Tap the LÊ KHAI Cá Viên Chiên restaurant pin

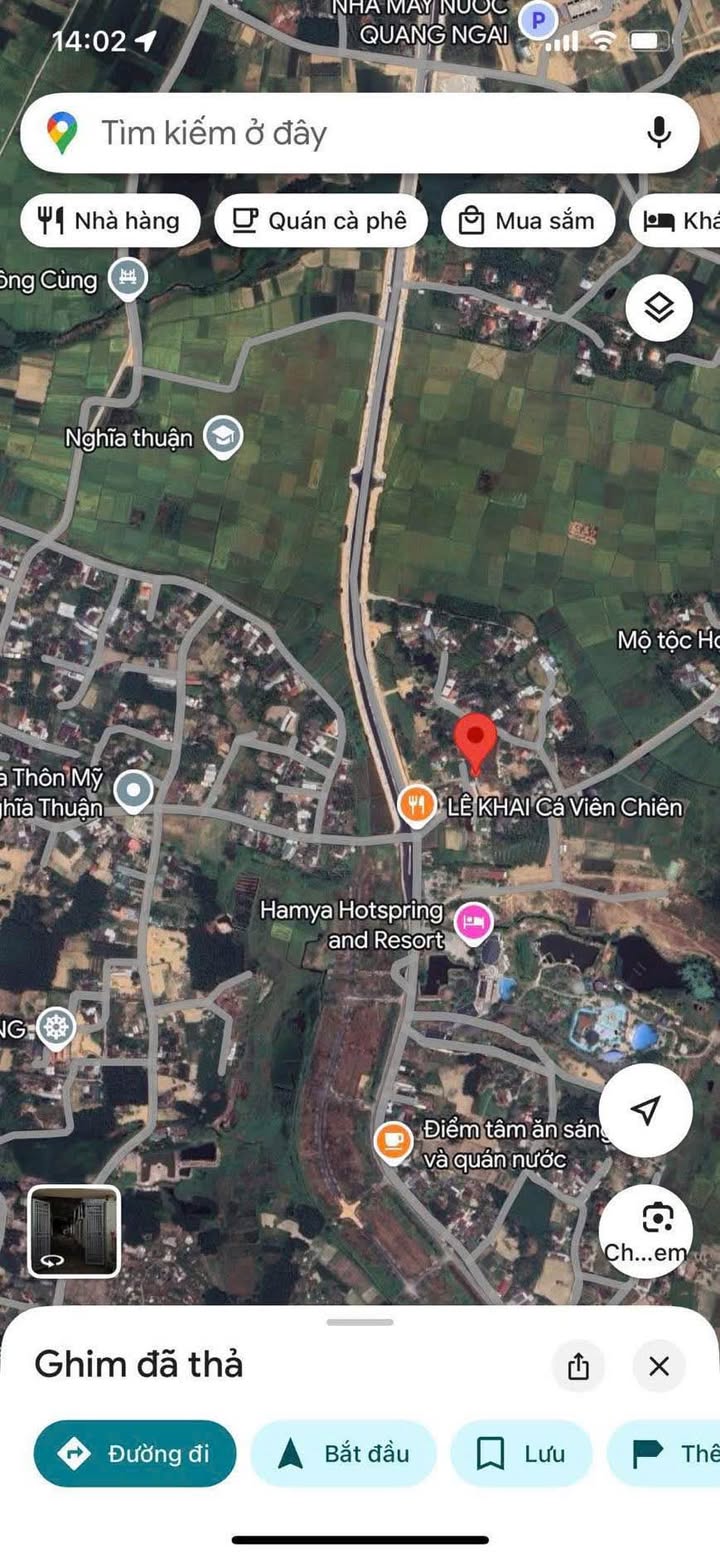(415, 805)
